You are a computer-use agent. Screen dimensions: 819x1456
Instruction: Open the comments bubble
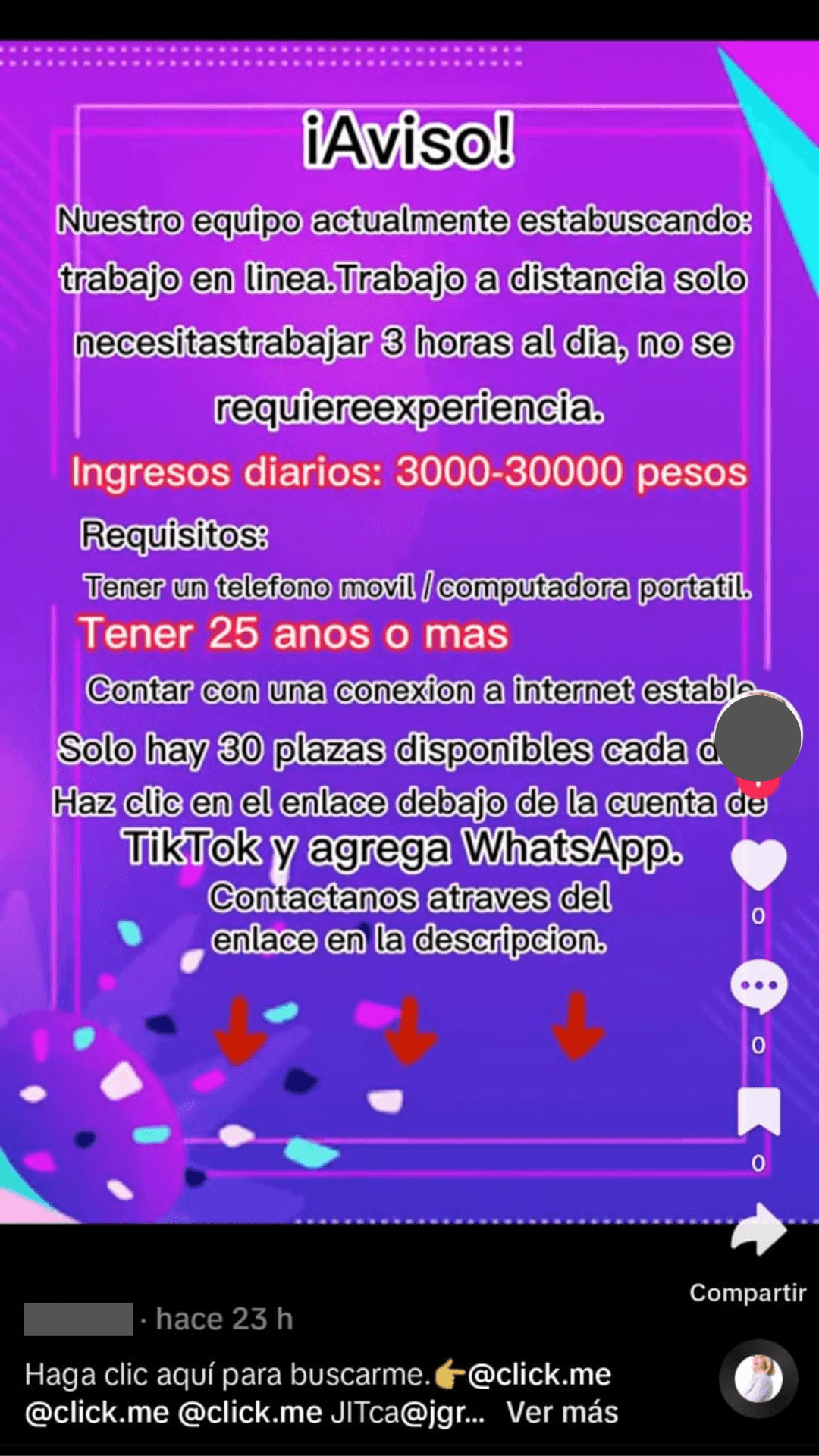coord(758,986)
